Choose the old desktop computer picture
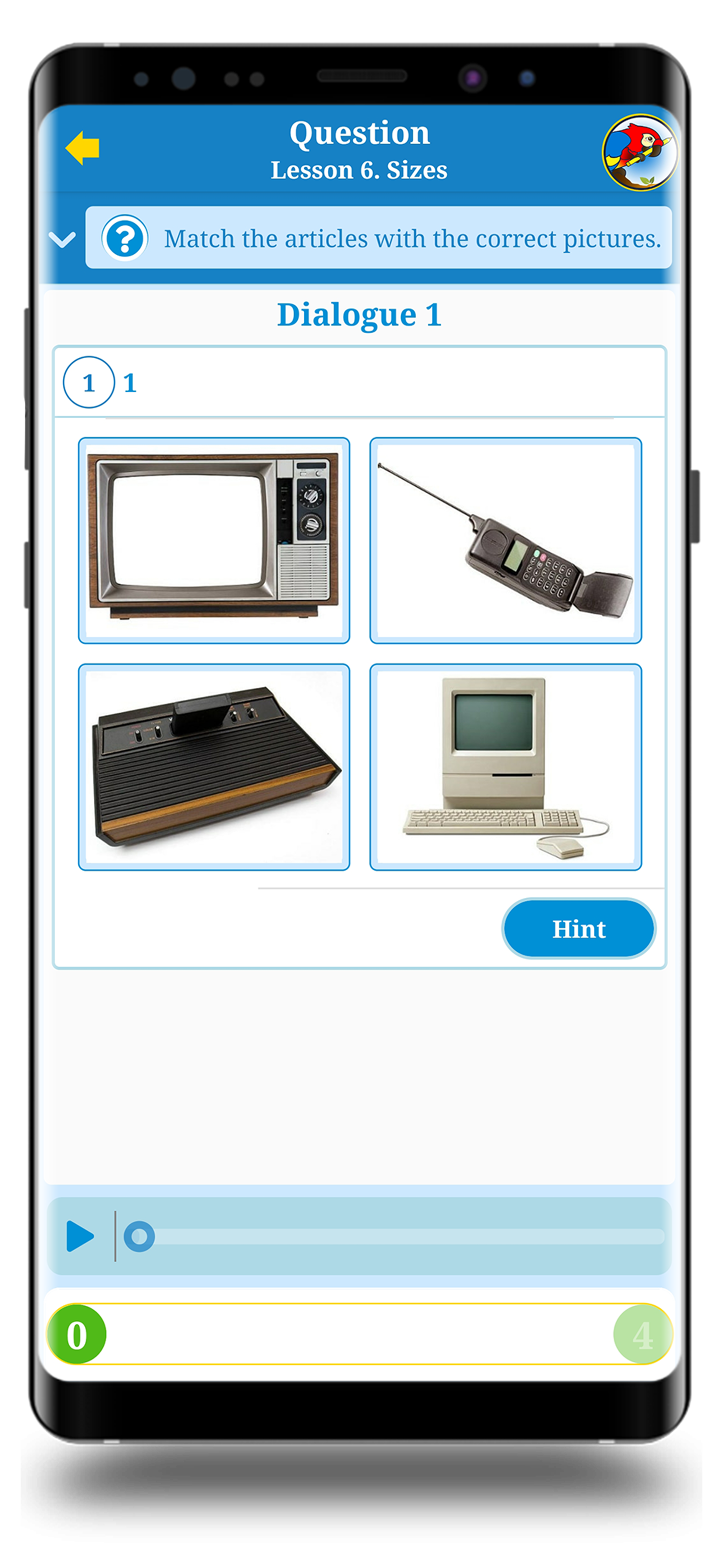Image resolution: width=723 pixels, height=1568 pixels. point(505,766)
